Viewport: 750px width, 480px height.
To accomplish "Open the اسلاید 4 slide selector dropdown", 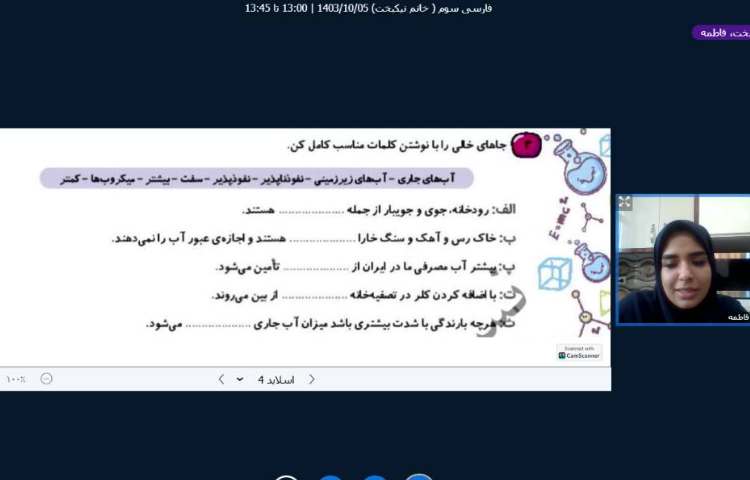I will pyautogui.click(x=240, y=379).
